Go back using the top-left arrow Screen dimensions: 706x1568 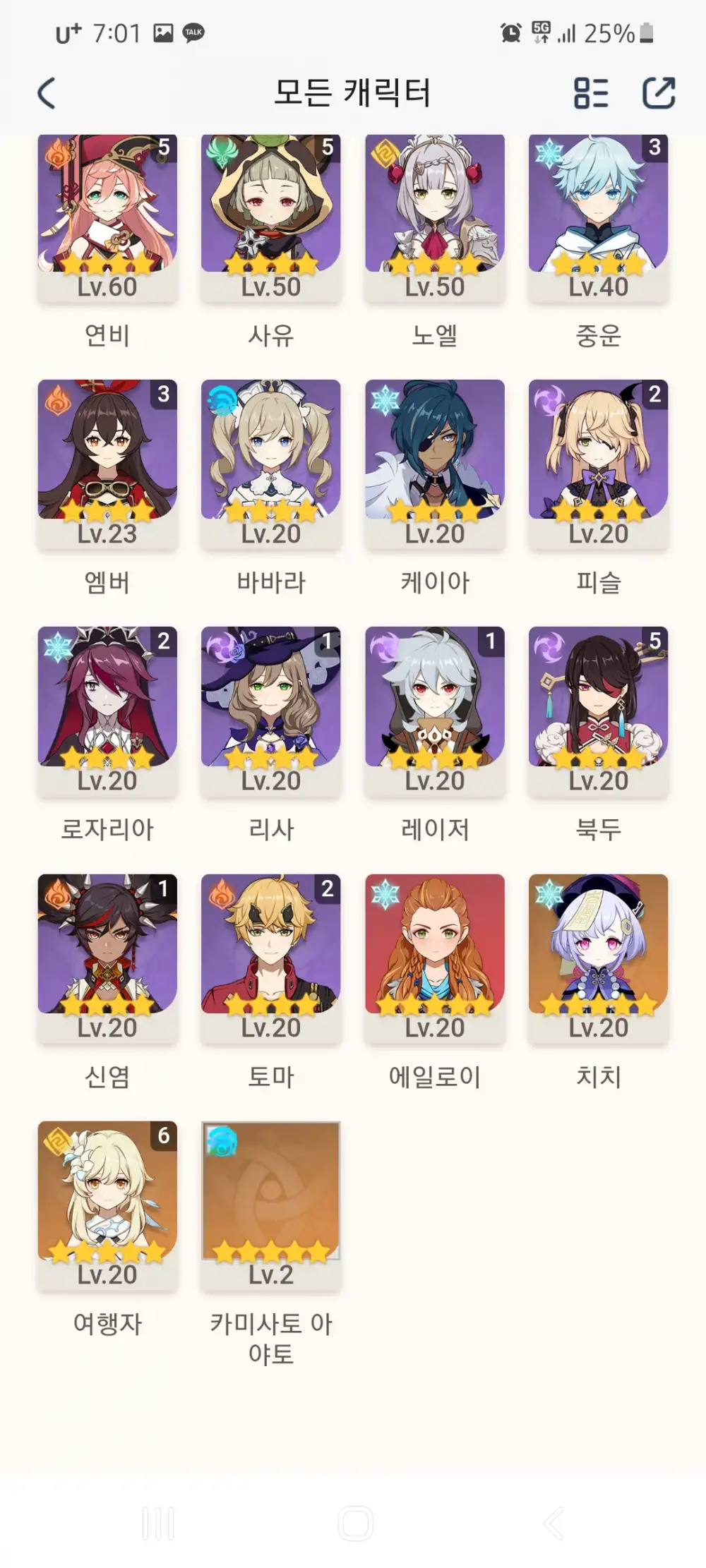47,93
